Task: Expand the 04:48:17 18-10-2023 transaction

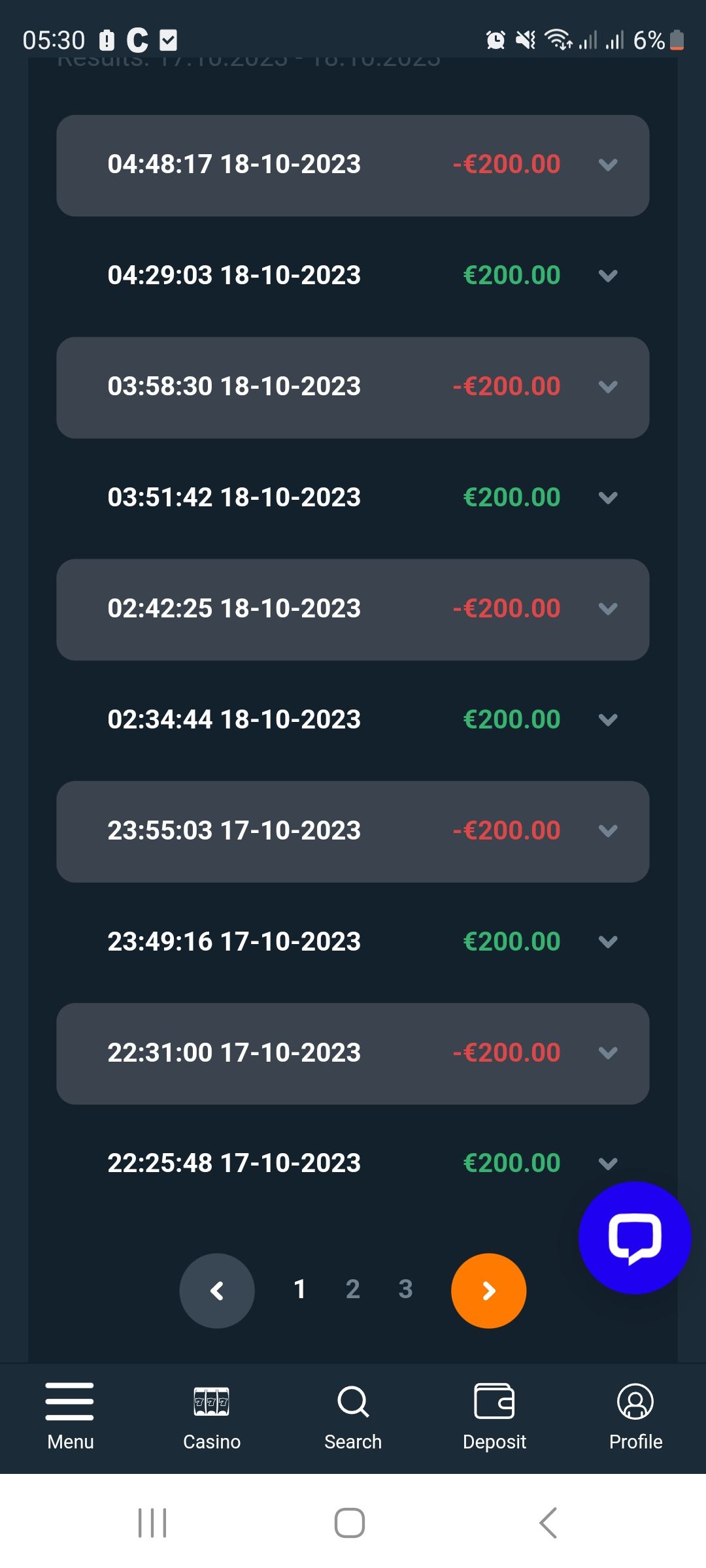Action: [x=607, y=165]
